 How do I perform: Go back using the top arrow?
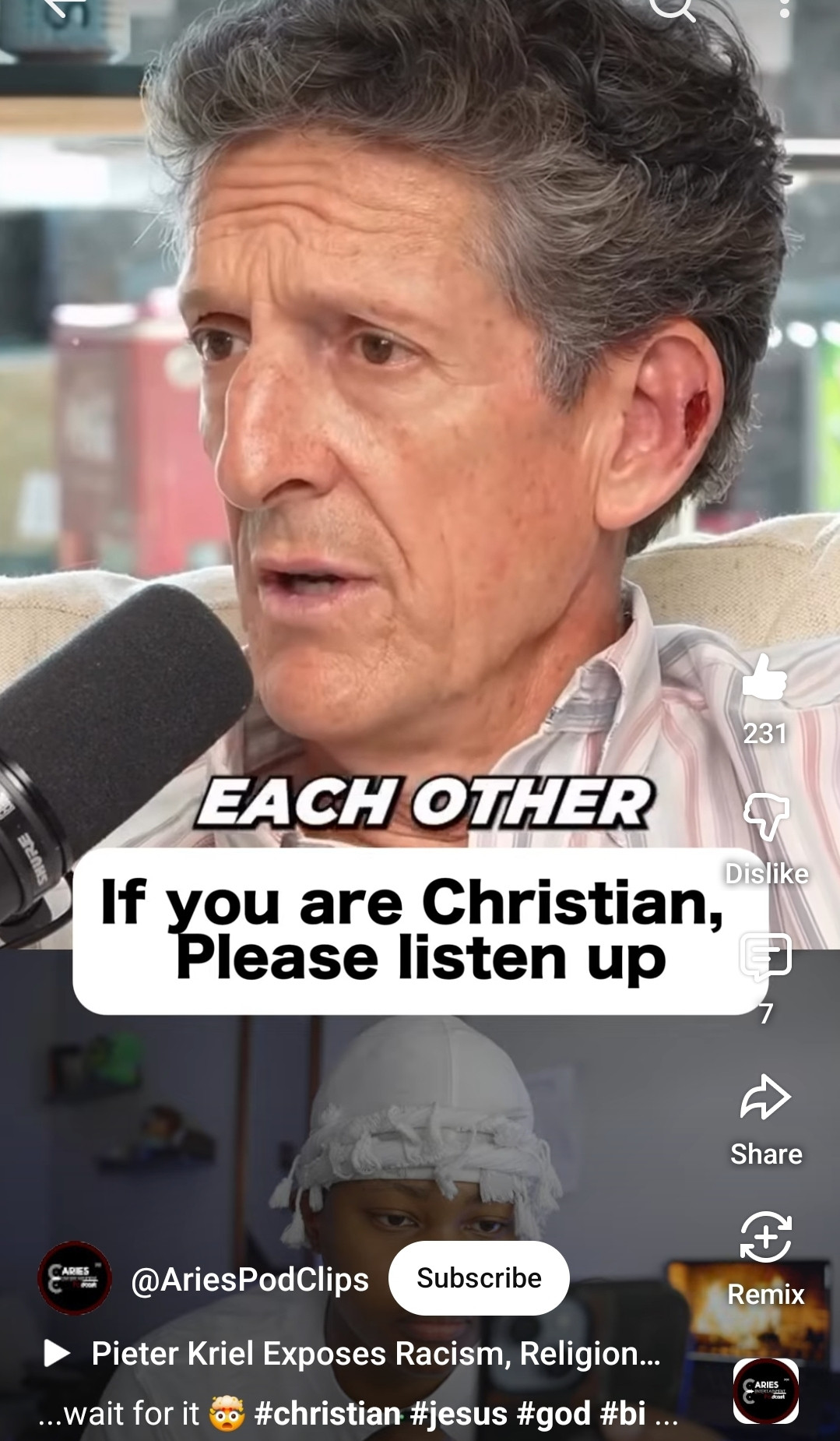click(x=64, y=6)
